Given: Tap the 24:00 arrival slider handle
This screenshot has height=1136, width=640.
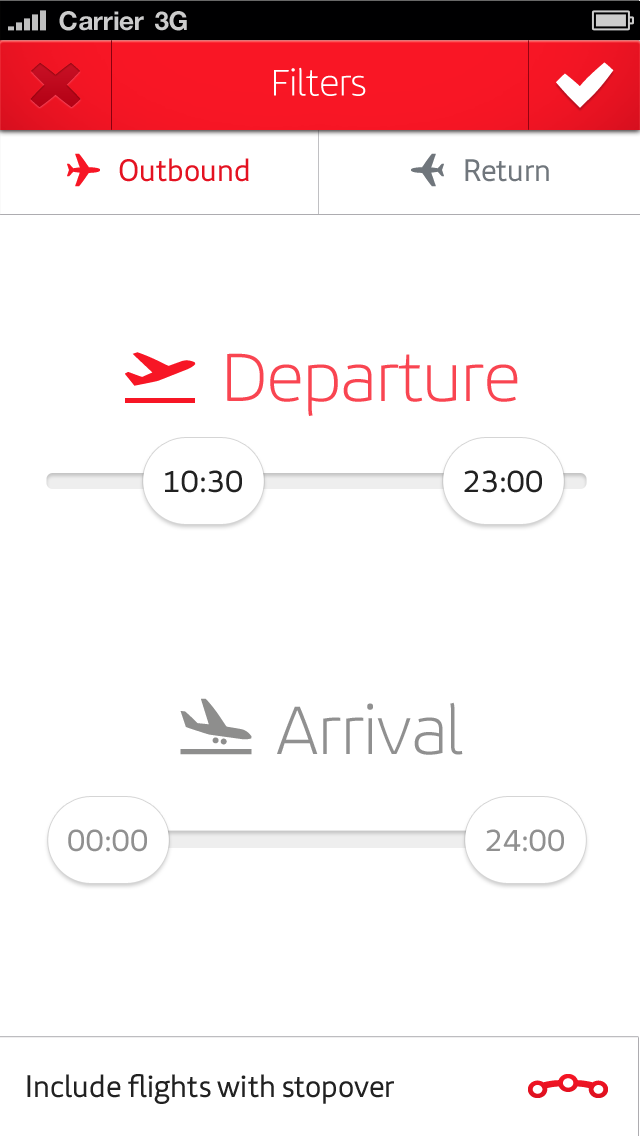Looking at the screenshot, I should coord(525,840).
